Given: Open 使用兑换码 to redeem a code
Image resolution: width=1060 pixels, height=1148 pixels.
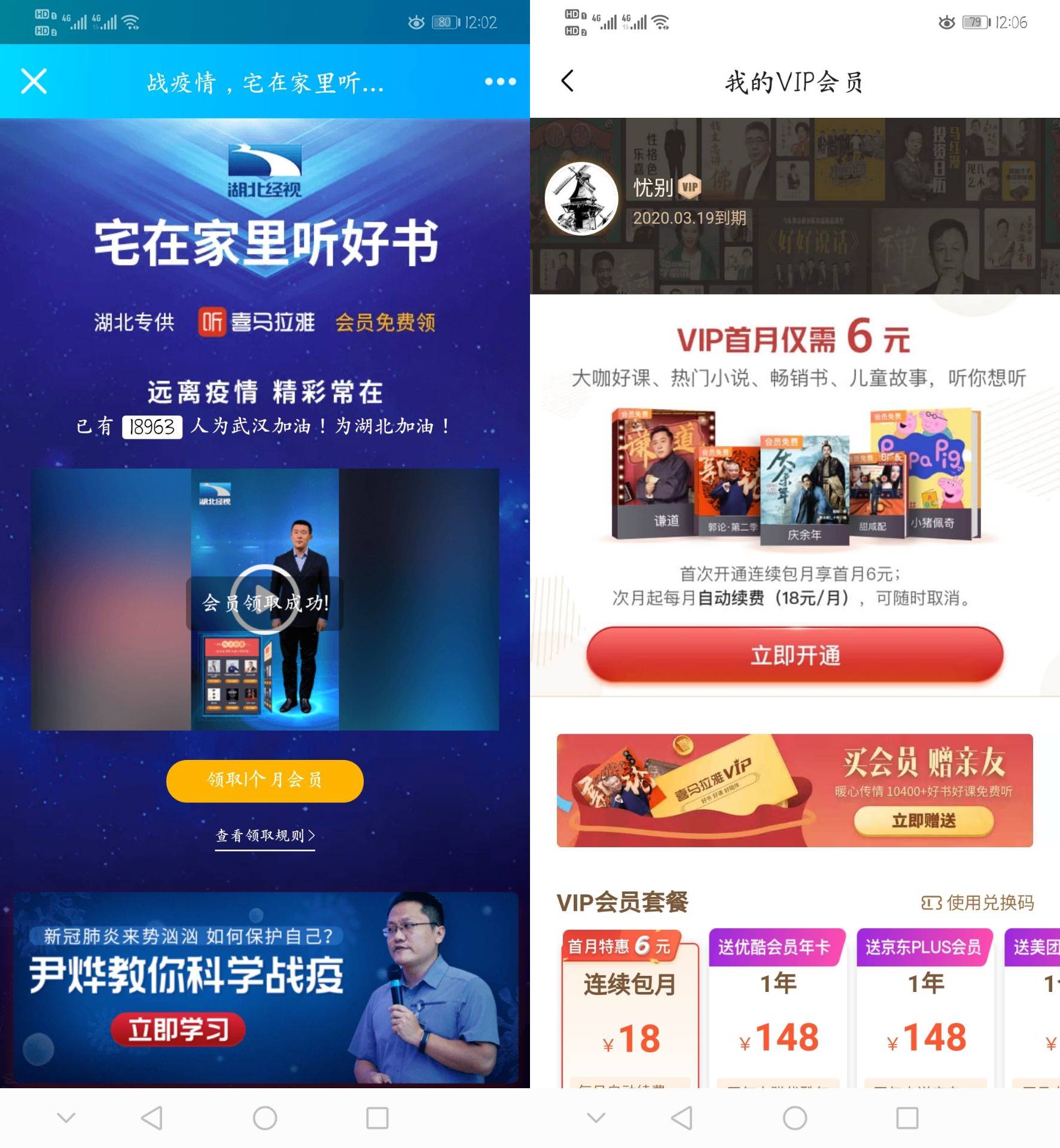Looking at the screenshot, I should click(x=978, y=902).
